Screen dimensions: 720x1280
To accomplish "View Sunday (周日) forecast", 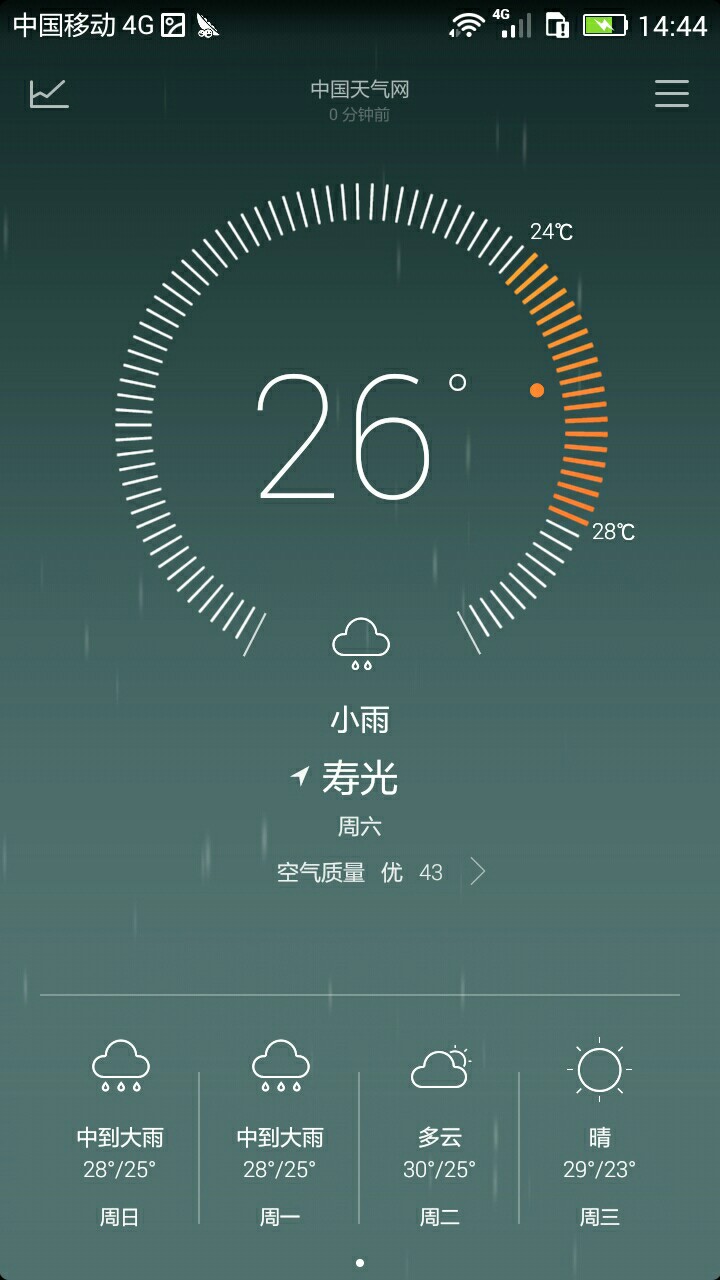I will point(120,1134).
